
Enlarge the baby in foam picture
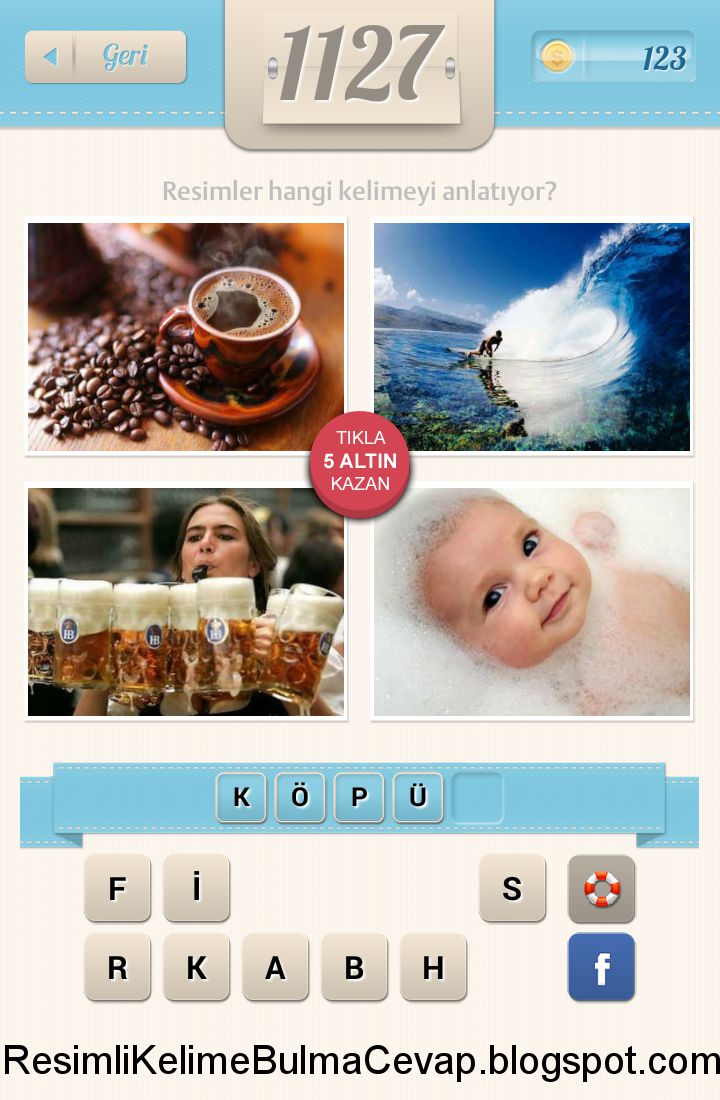point(532,602)
